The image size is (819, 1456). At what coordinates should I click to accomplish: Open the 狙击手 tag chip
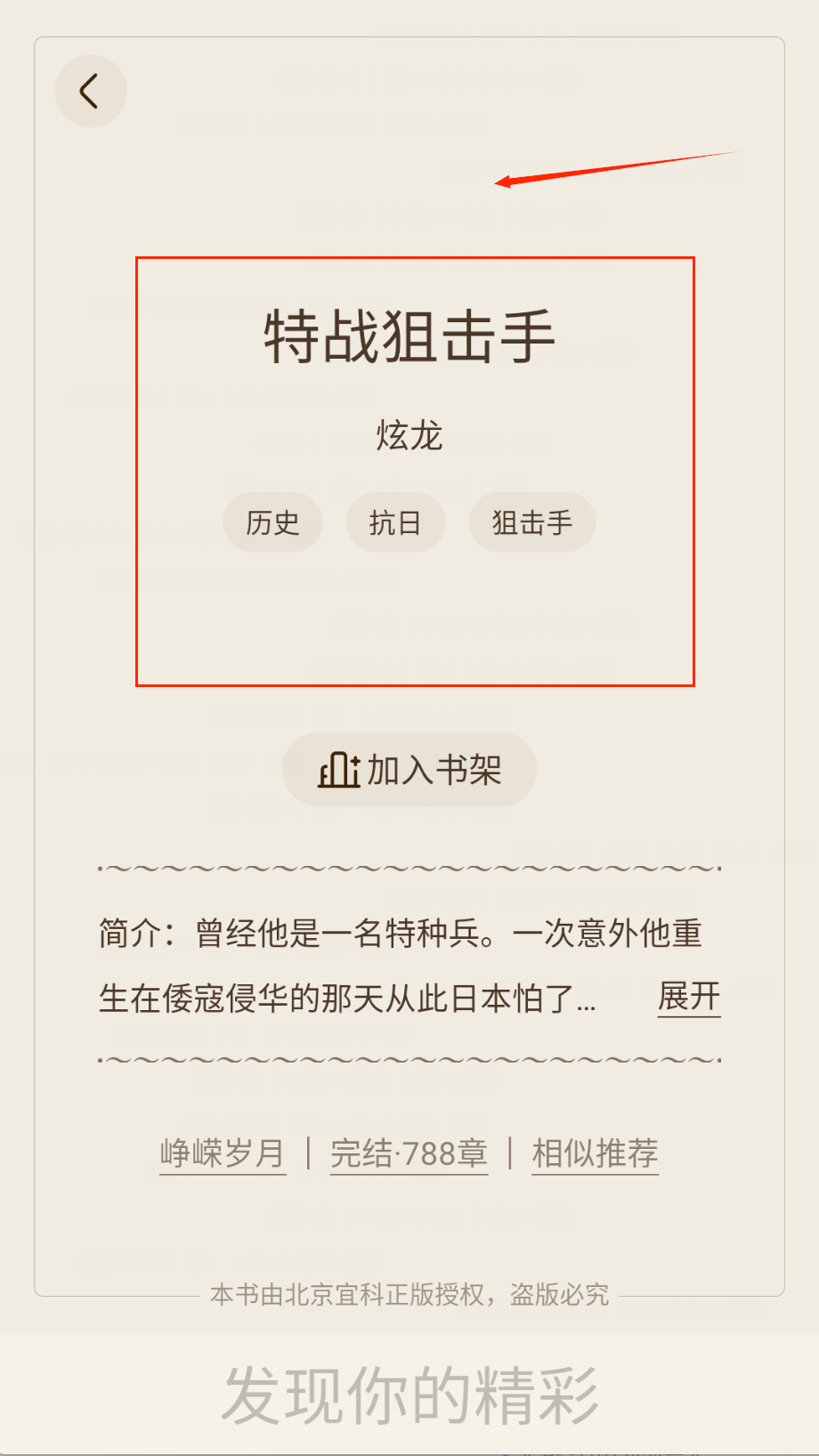click(x=531, y=522)
